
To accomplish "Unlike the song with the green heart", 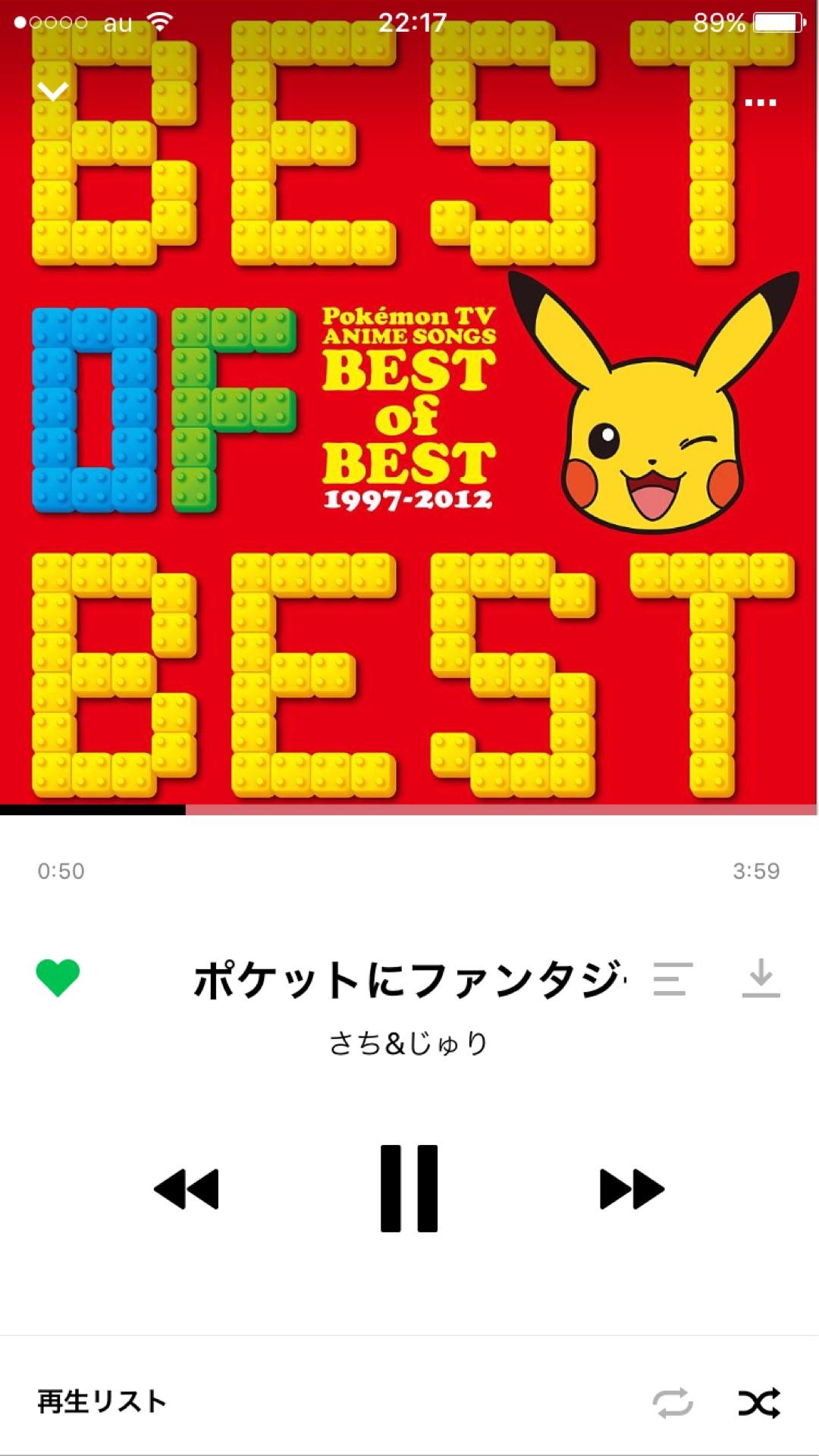I will click(x=58, y=977).
